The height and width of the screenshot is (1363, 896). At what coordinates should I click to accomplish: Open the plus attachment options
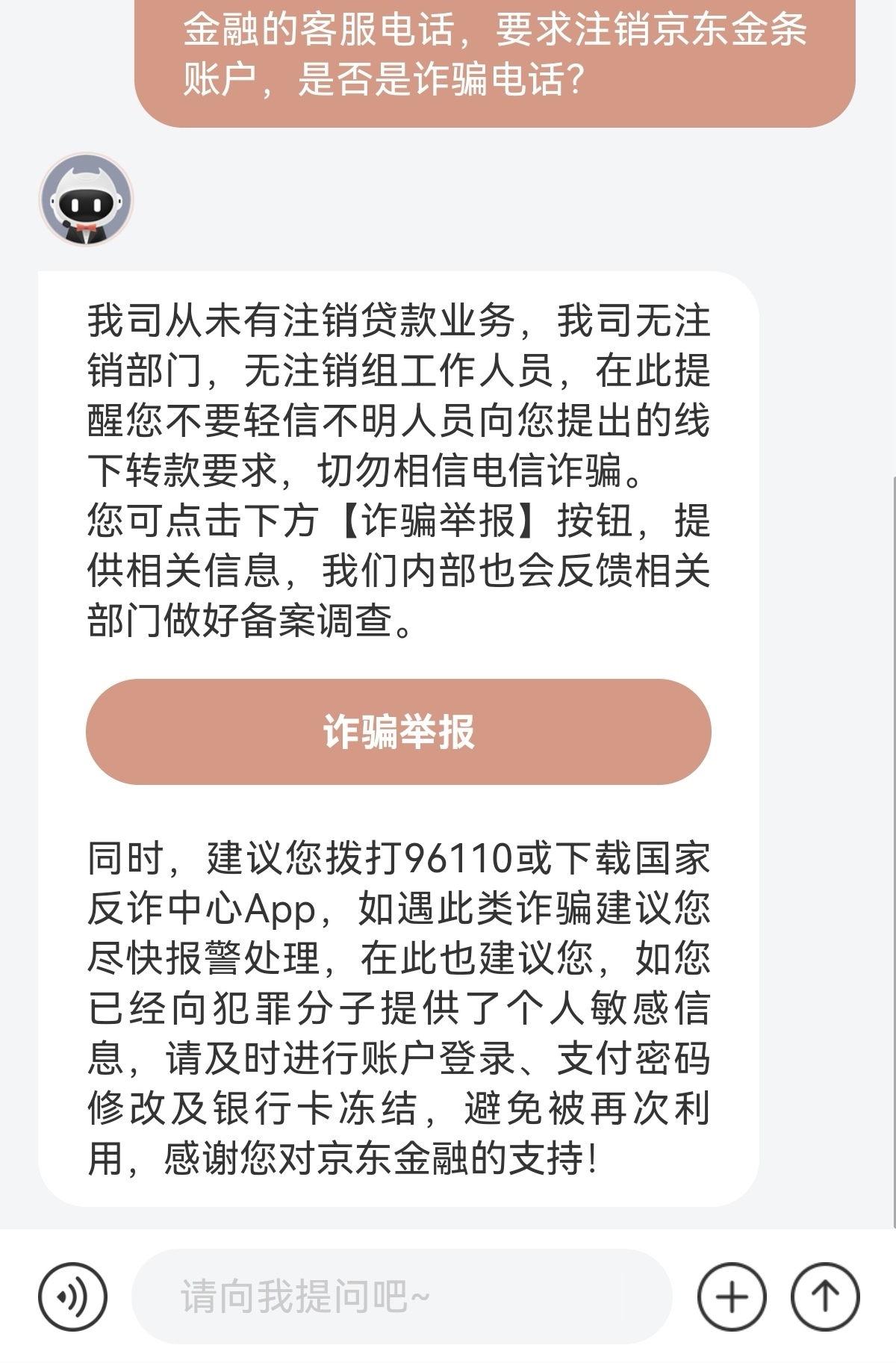[731, 1297]
